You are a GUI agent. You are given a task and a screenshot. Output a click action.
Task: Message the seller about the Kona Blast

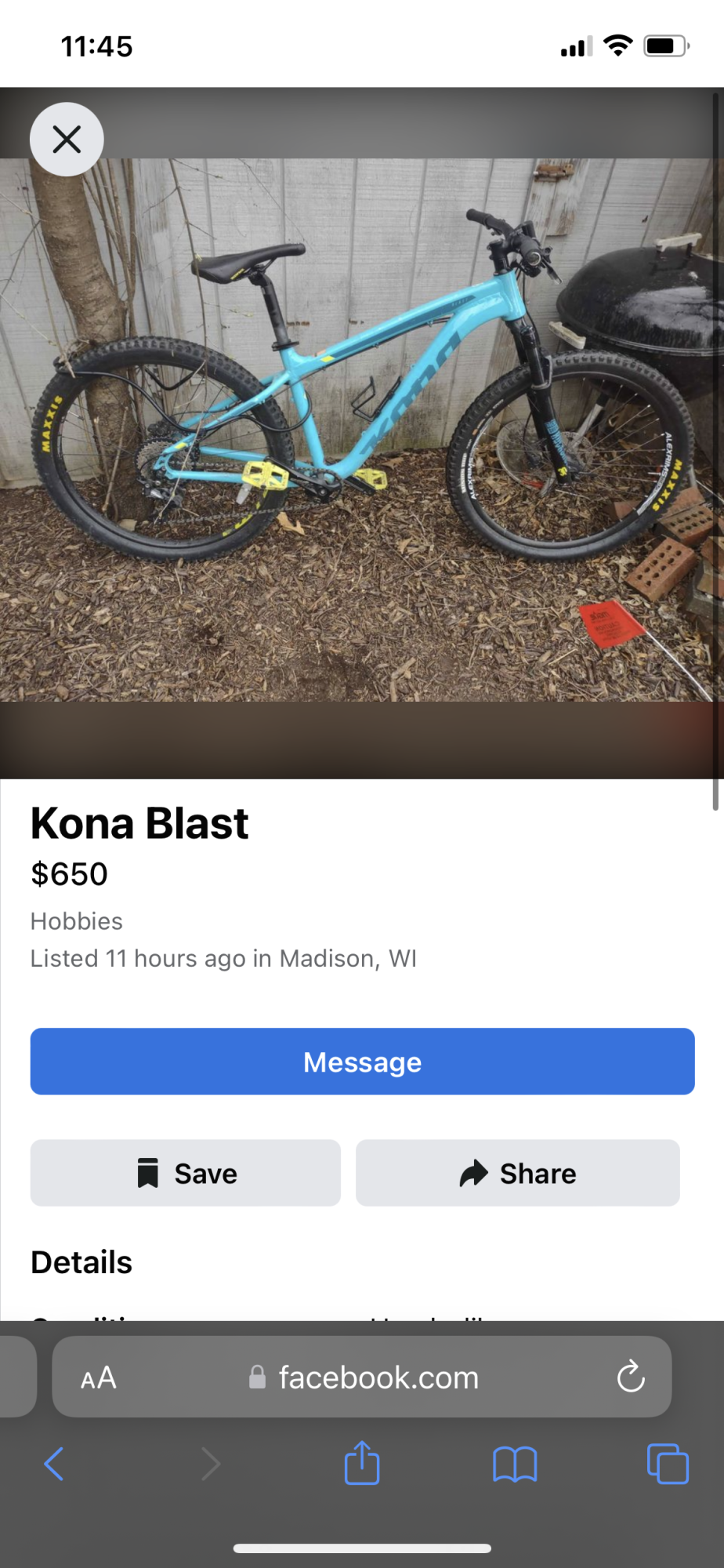pyautogui.click(x=362, y=1062)
